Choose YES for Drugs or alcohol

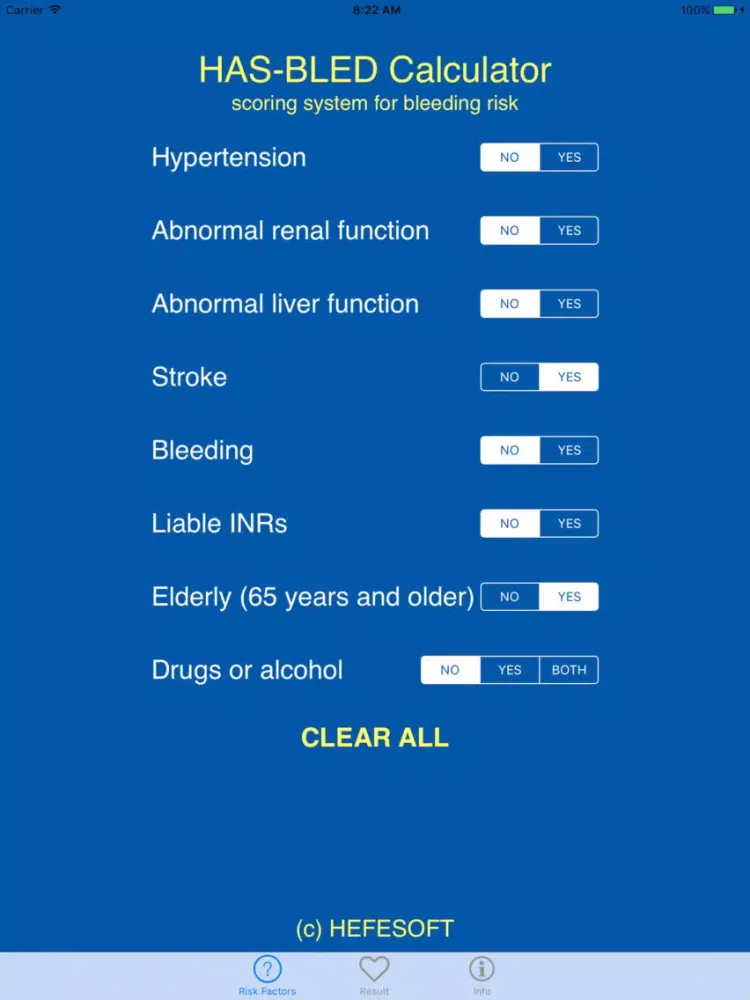[x=510, y=670]
